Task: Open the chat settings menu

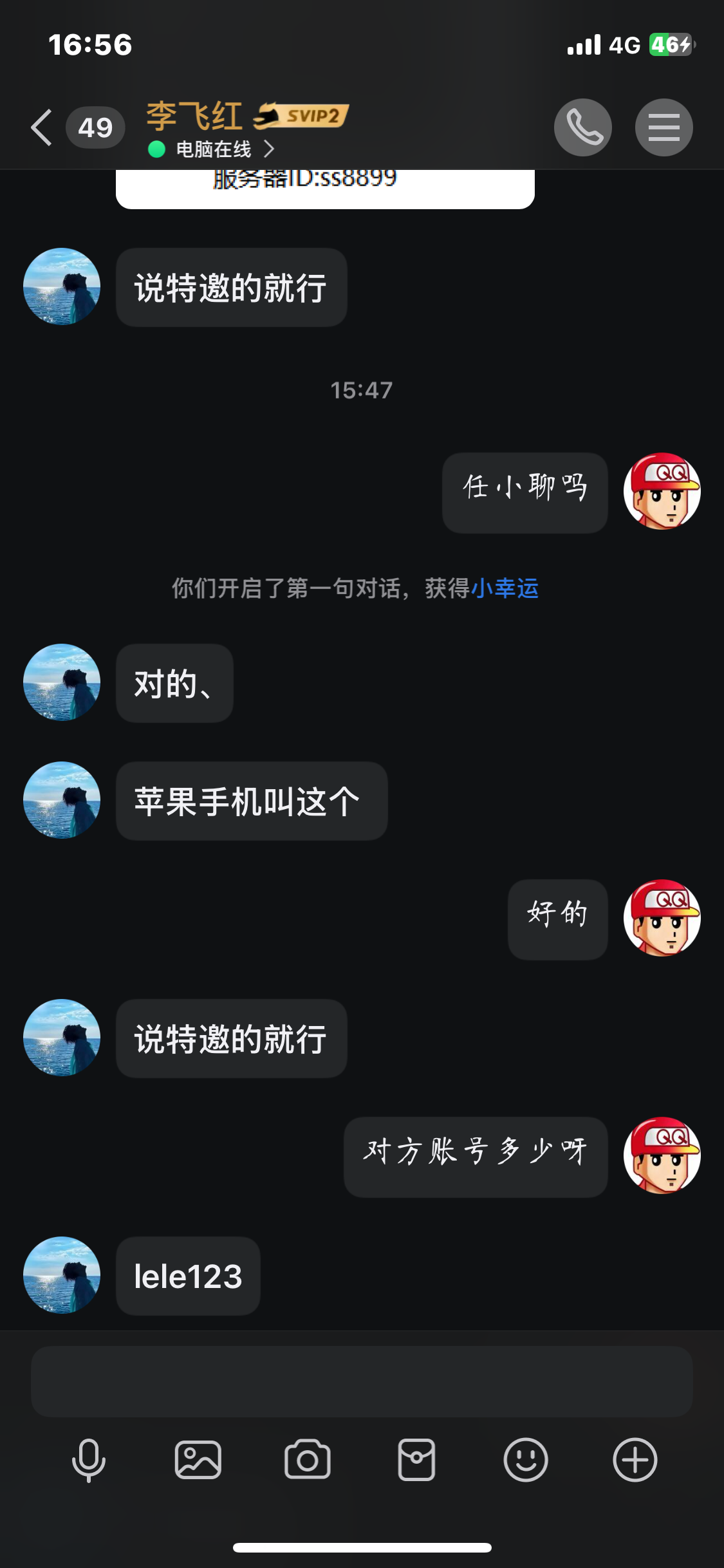Action: point(664,127)
